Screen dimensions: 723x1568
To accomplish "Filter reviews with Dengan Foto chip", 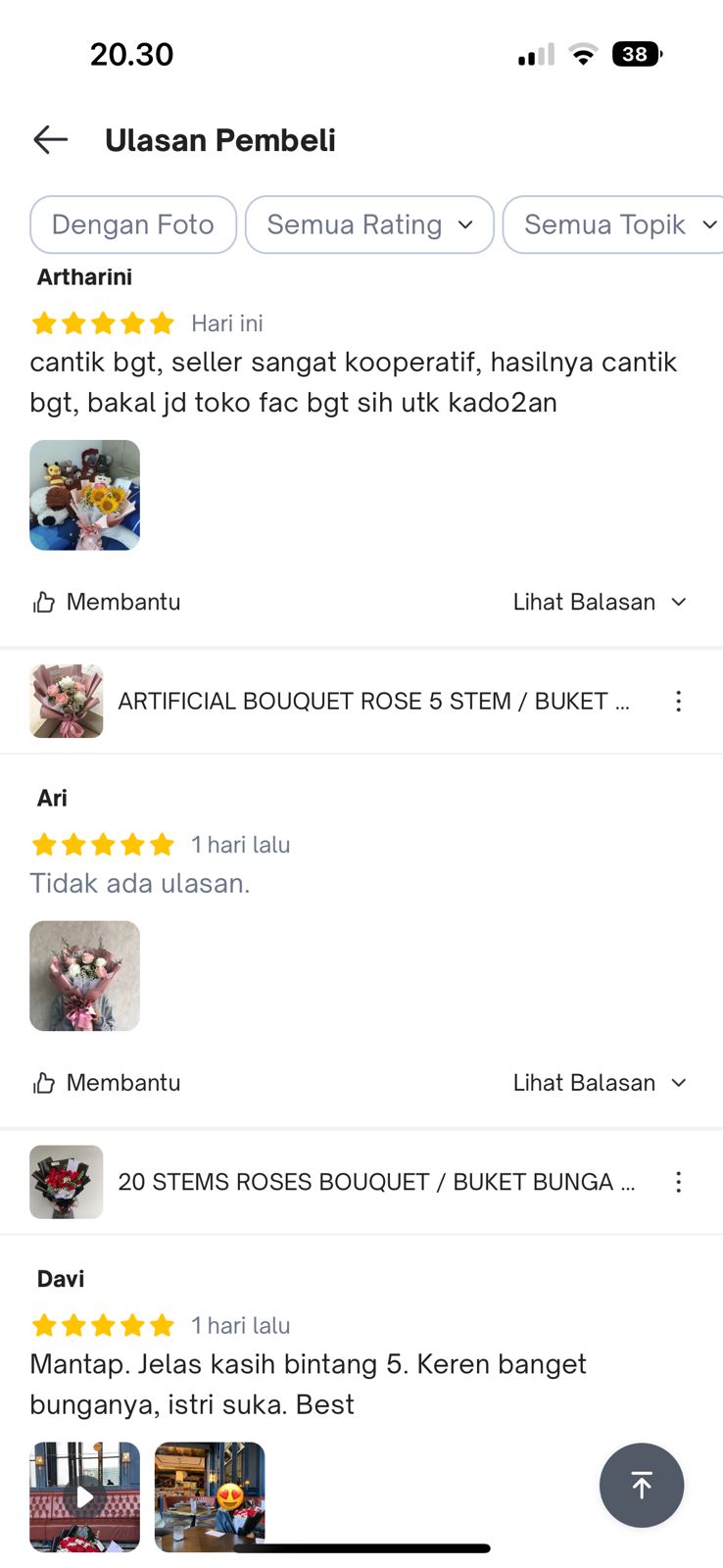I will [x=133, y=224].
